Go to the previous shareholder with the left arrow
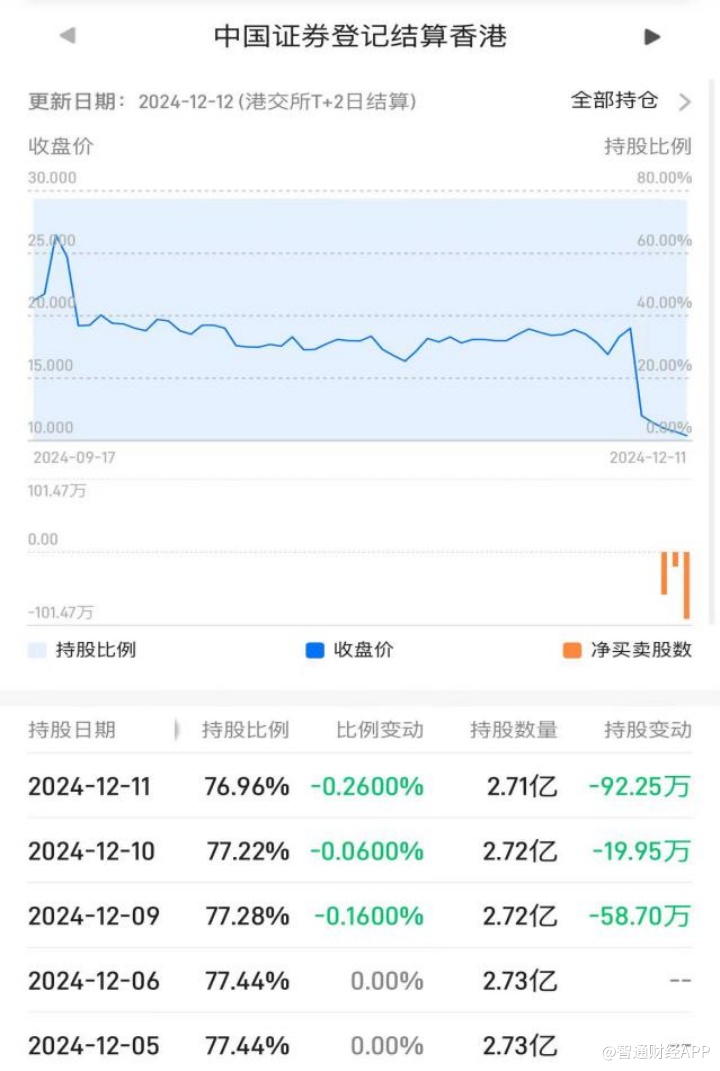 coord(67,36)
